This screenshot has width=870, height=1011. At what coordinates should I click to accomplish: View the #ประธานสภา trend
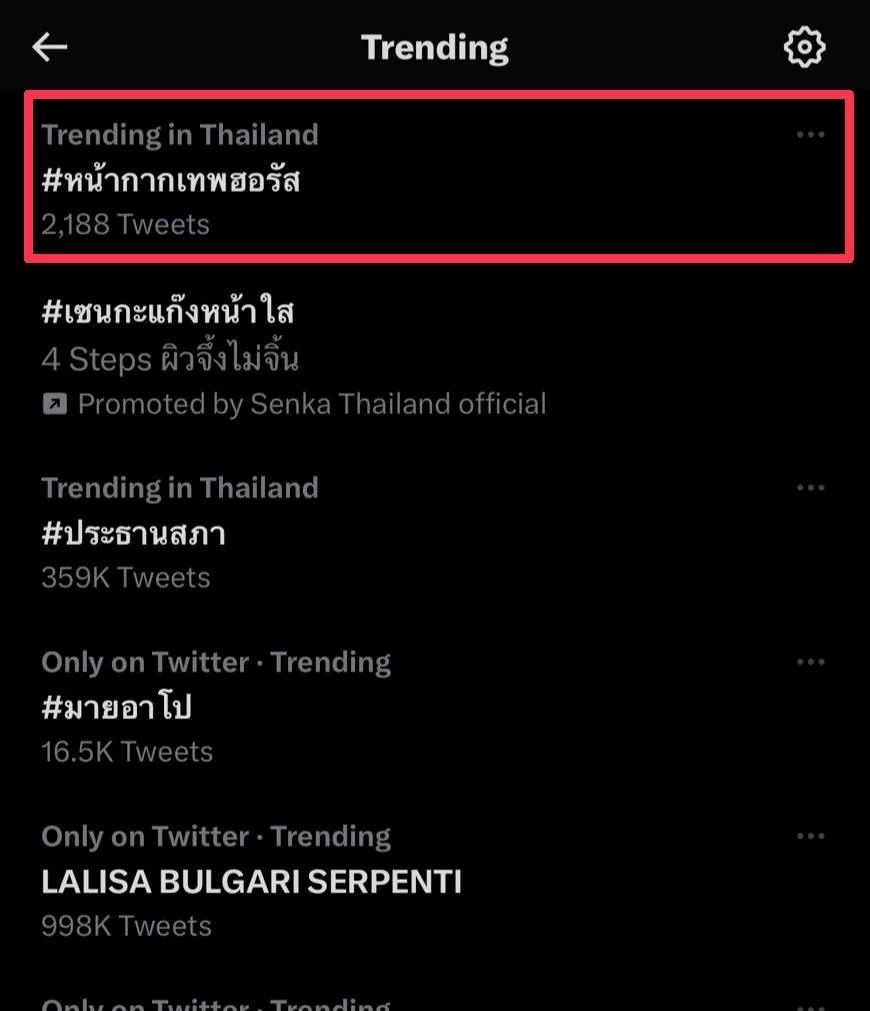134,533
